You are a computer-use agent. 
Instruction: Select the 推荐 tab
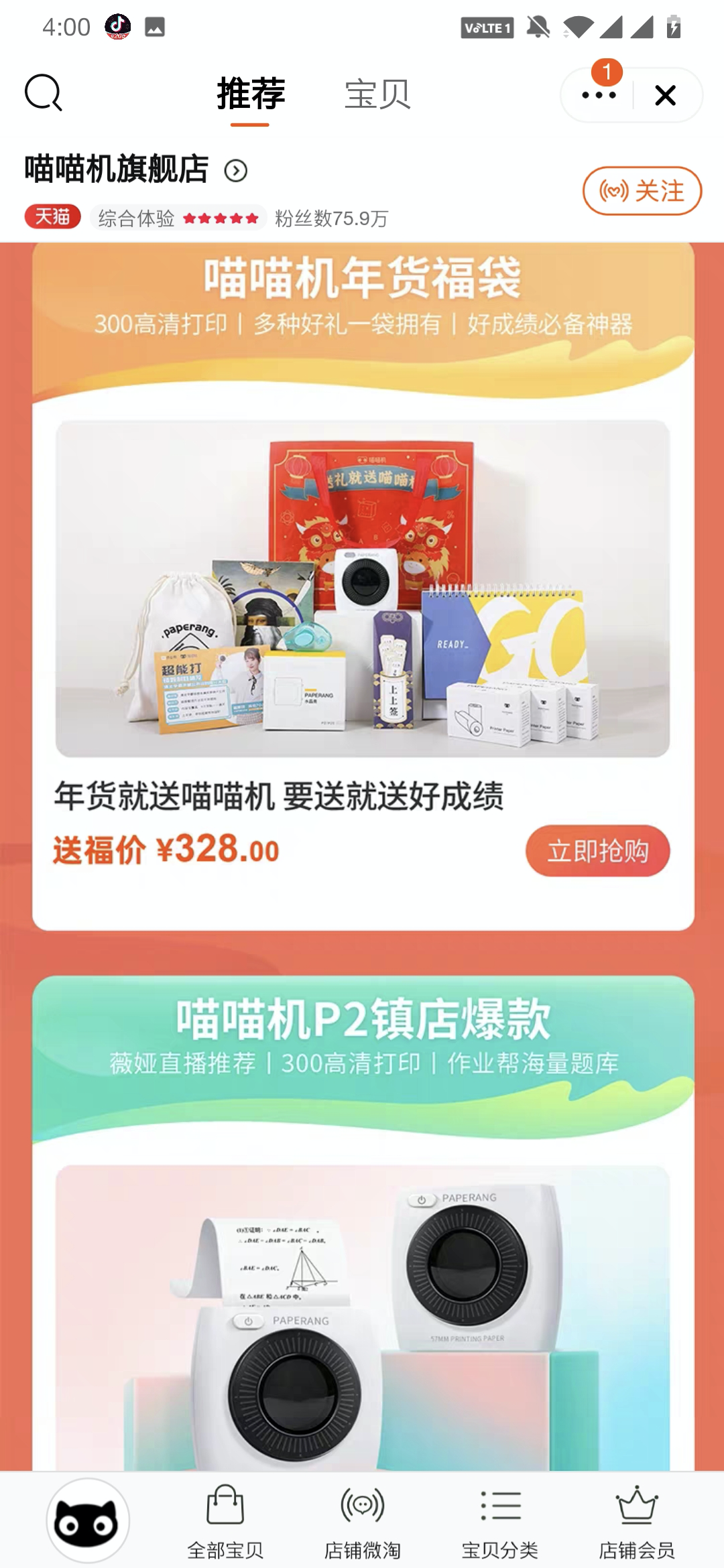(251, 94)
